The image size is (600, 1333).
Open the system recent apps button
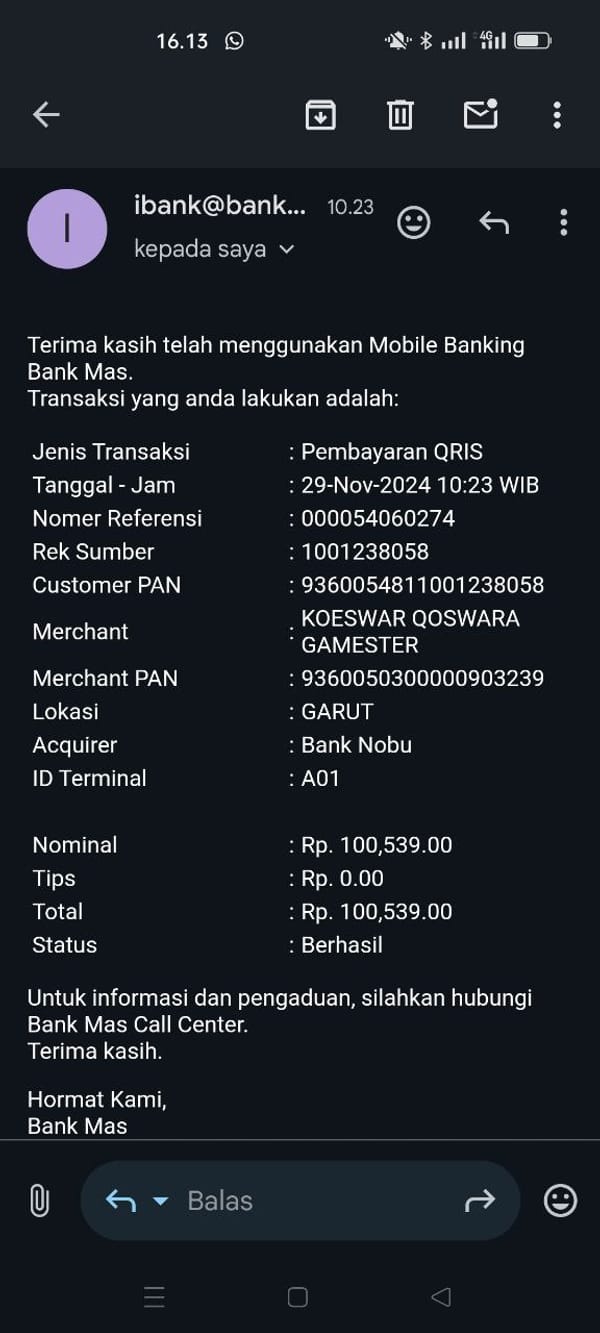click(x=154, y=1297)
